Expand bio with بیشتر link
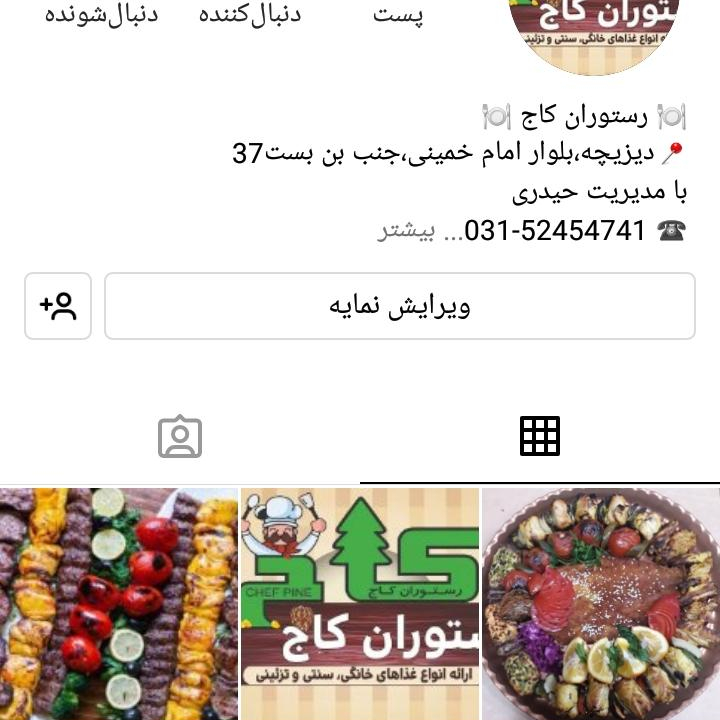Viewport: 720px width, 720px height. coord(406,231)
